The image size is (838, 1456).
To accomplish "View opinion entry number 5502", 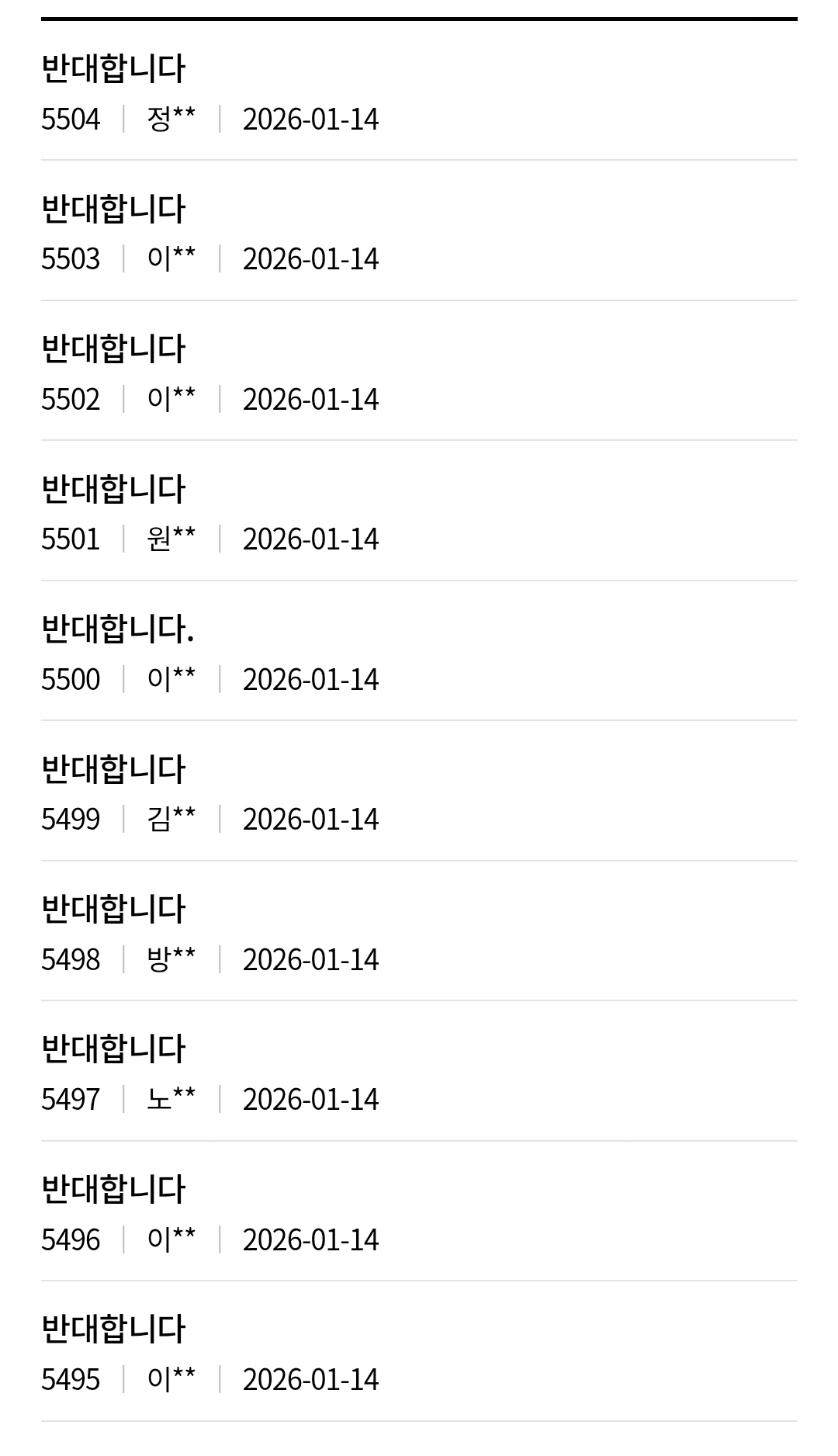I will click(113, 349).
